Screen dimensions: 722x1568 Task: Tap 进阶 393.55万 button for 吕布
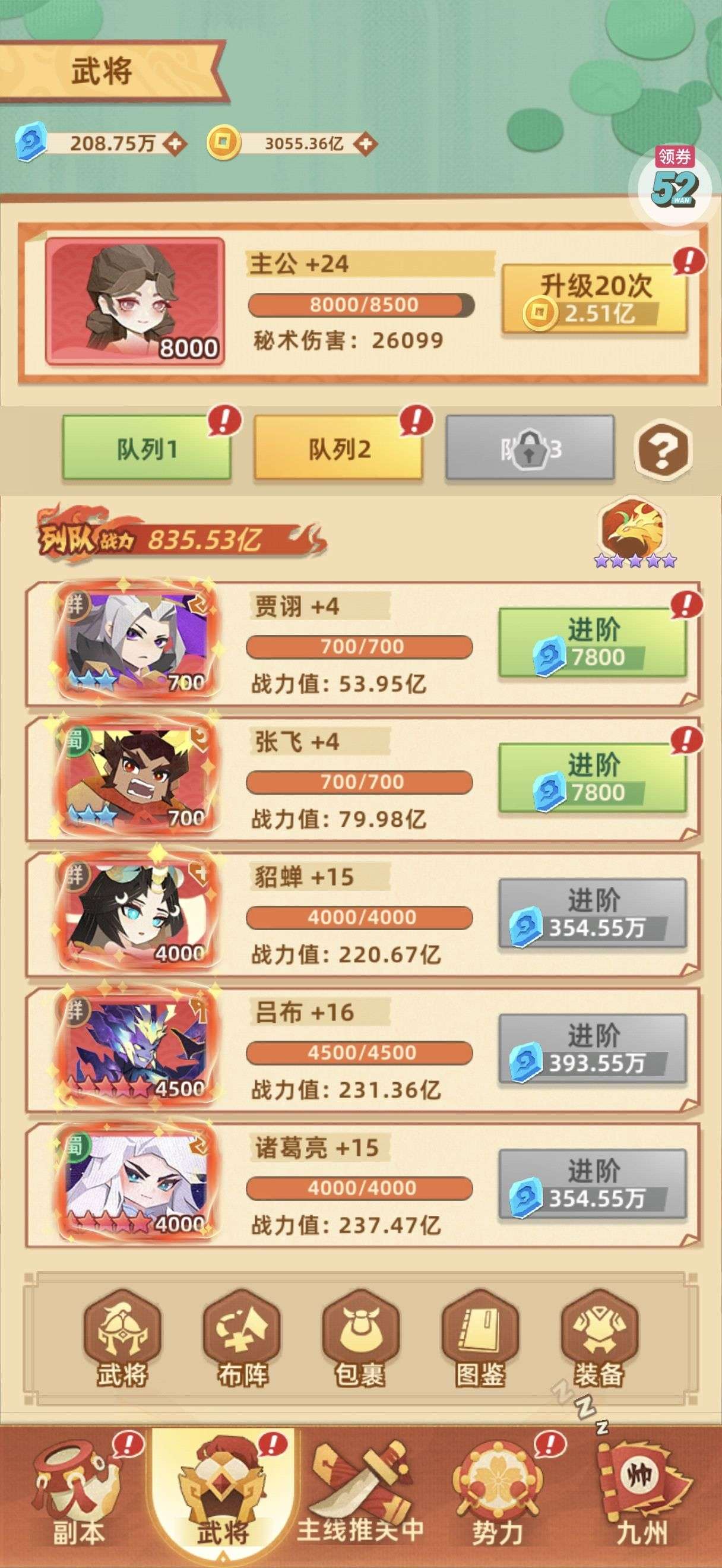pyautogui.click(x=593, y=1048)
